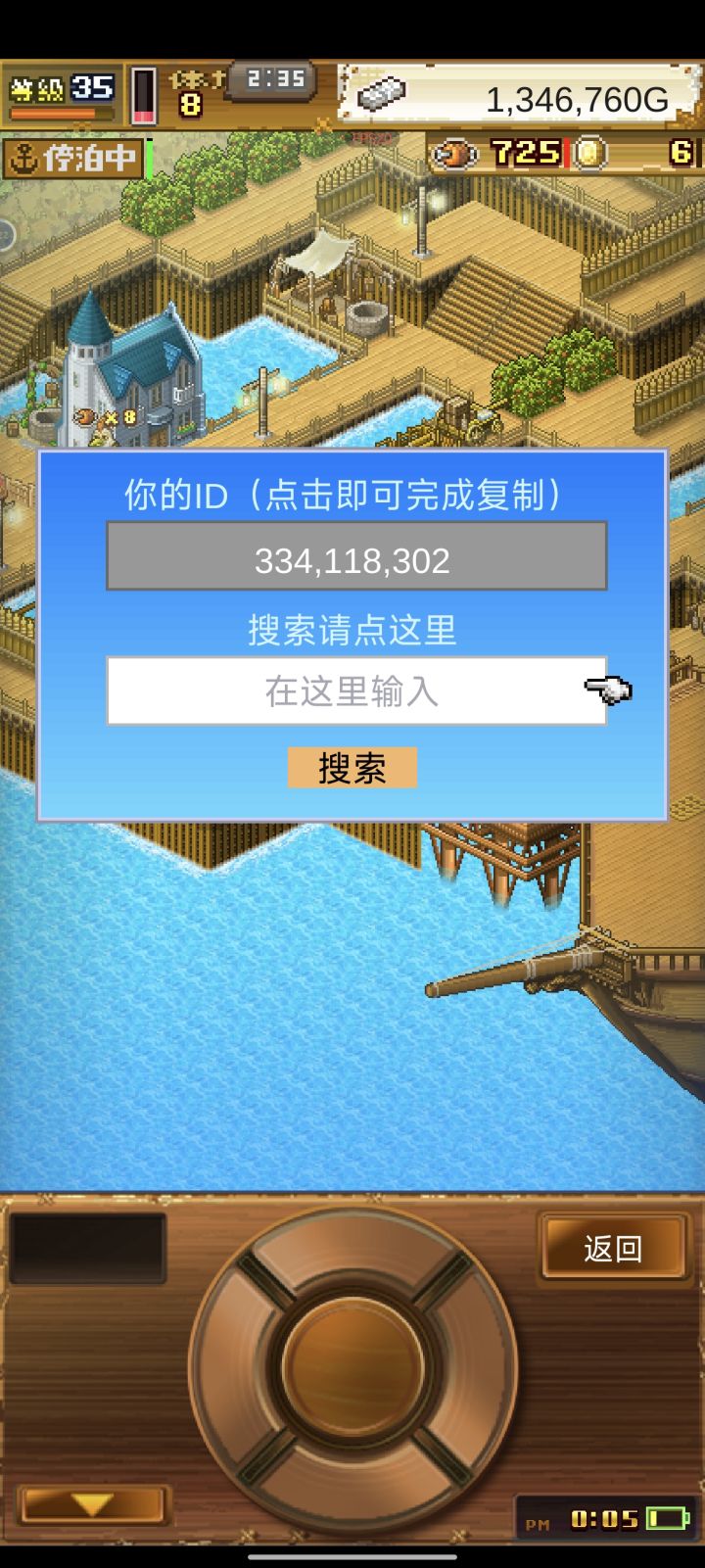Copy your ID by clicking 334,118,302
The height and width of the screenshot is (1568, 705).
354,557
